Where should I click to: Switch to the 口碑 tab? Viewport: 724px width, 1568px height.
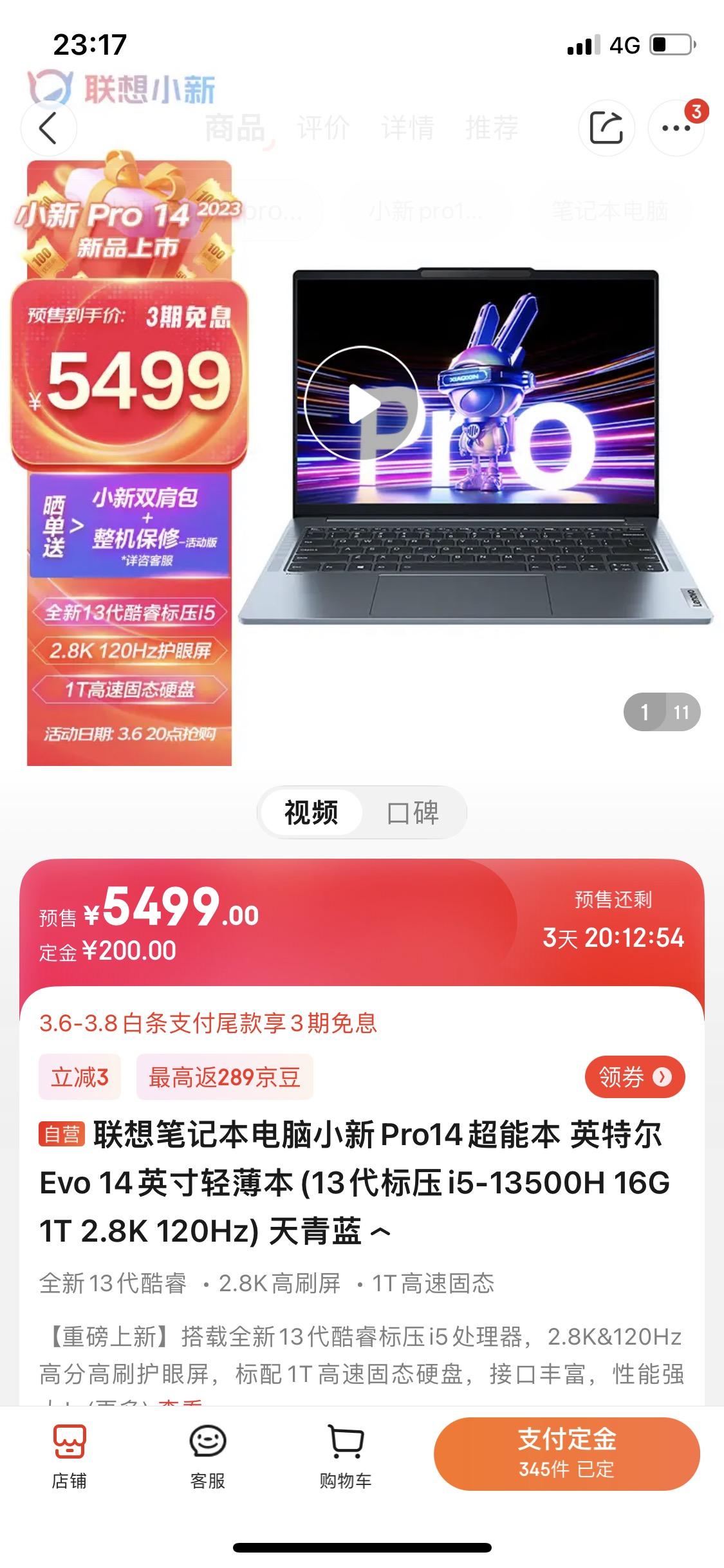413,812
